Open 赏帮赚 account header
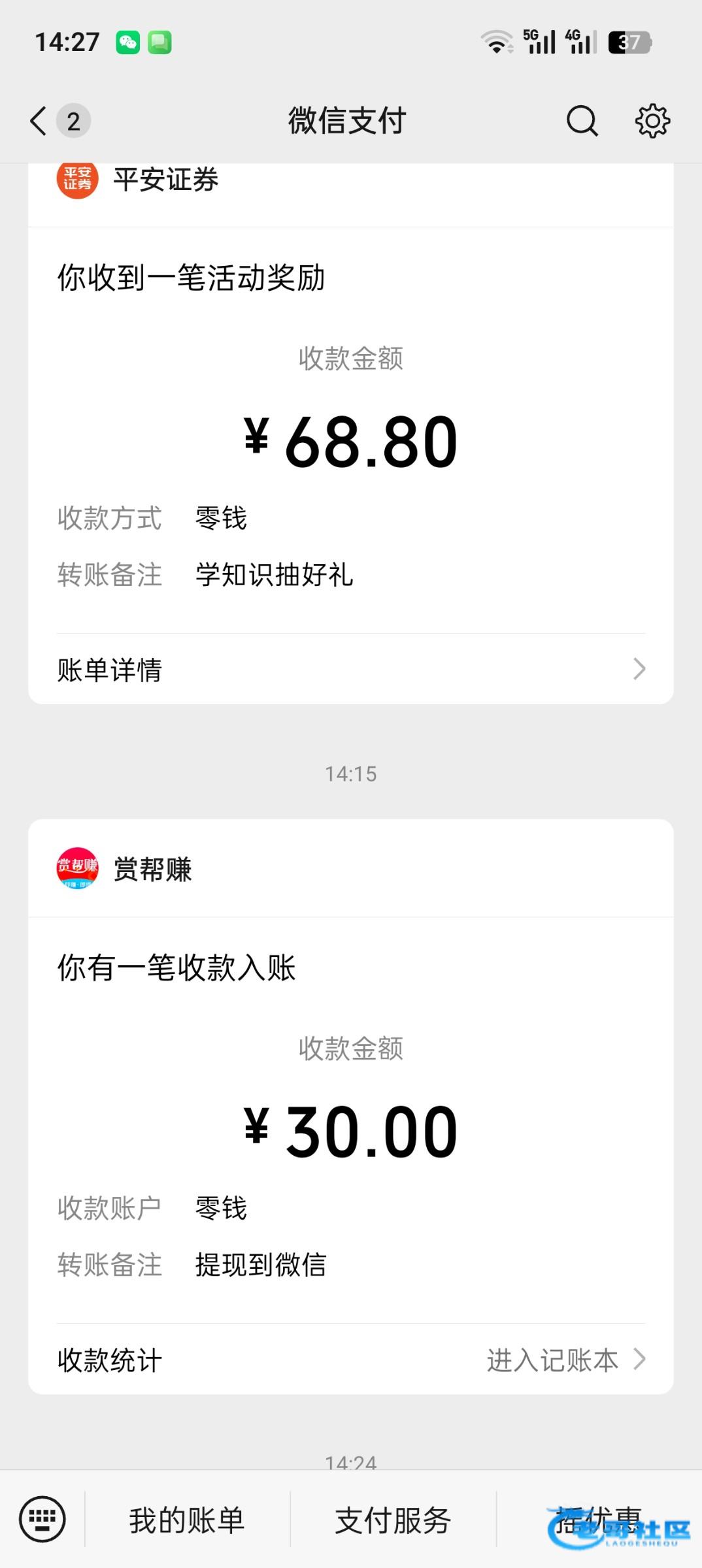Viewport: 702px width, 1568px height. 152,869
